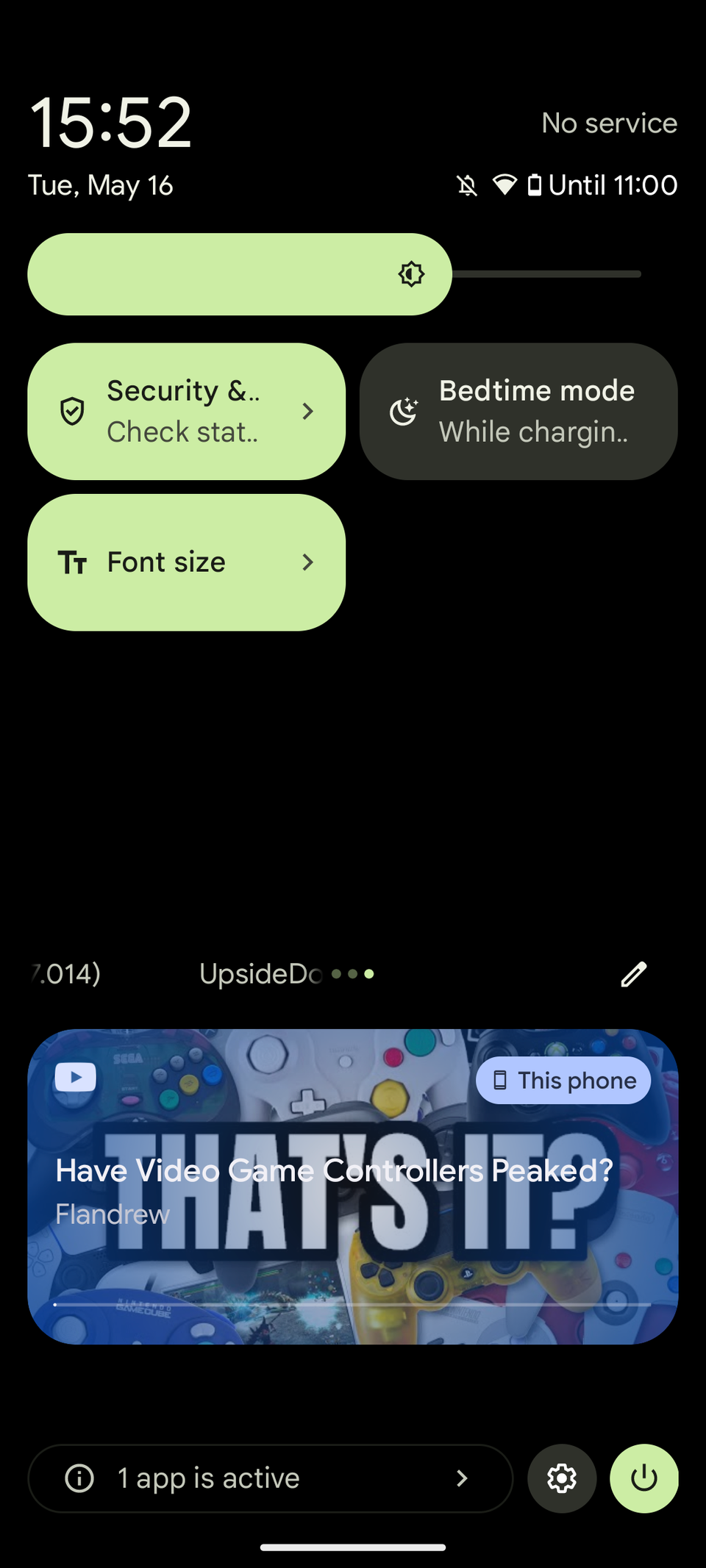Open the Font size tile
The image size is (706, 1568).
[x=186, y=562]
